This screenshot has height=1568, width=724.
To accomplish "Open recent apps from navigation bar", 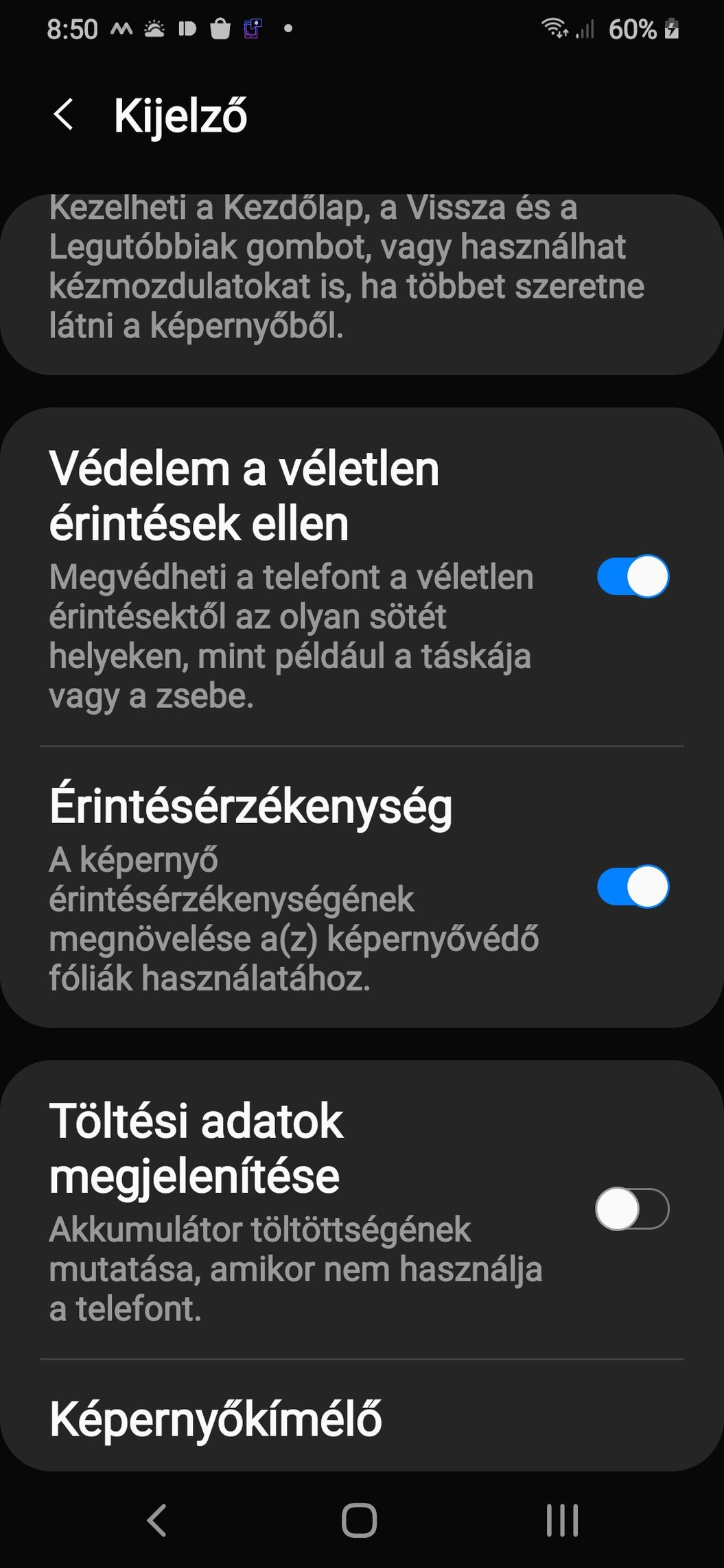I will pyautogui.click(x=562, y=1520).
